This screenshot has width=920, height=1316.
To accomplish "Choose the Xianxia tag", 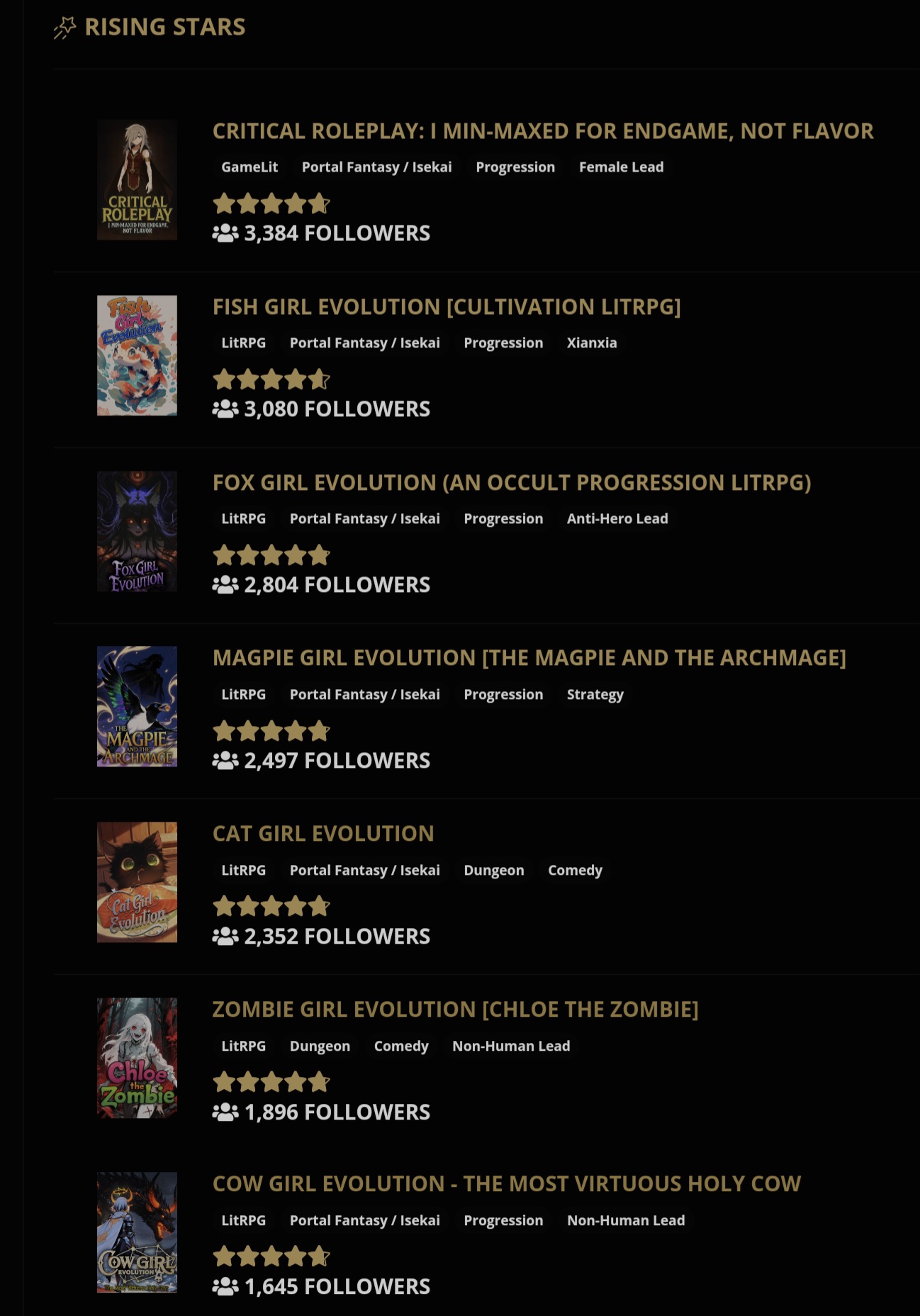I will point(591,343).
